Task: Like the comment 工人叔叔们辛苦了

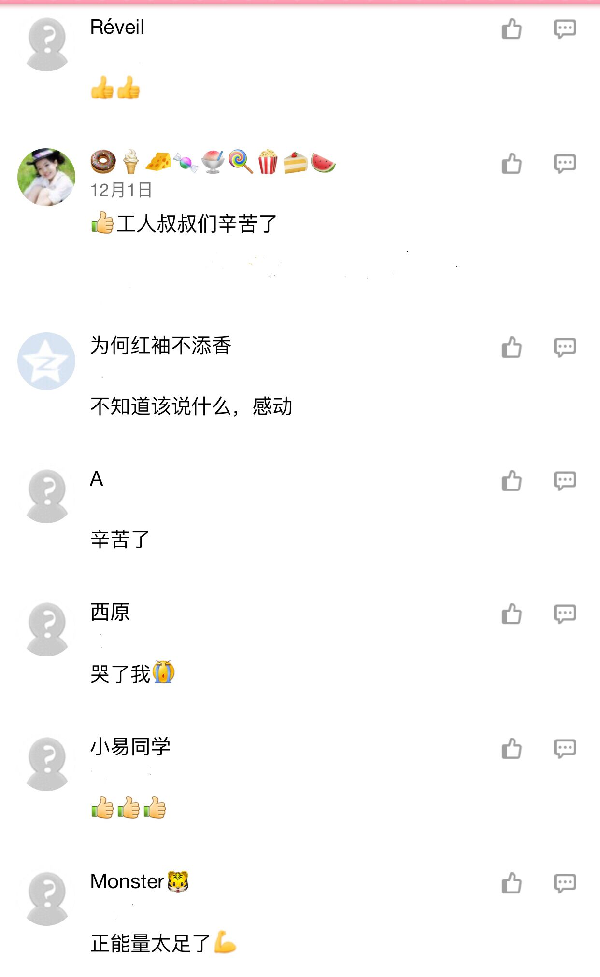Action: 512,164
